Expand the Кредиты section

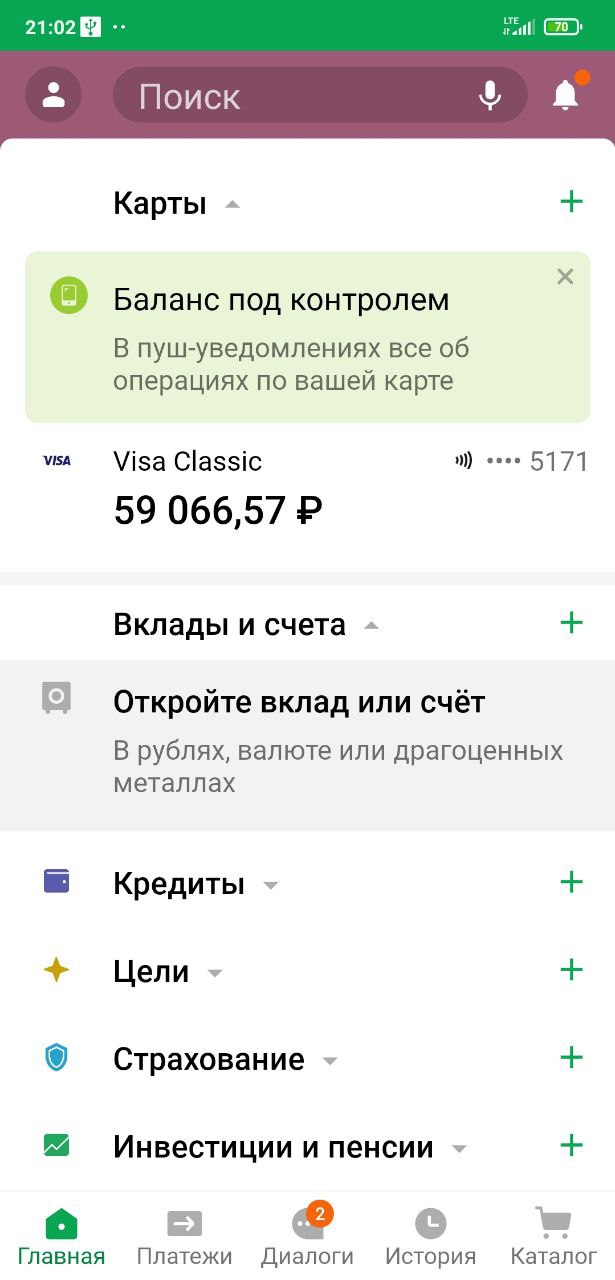click(195, 884)
